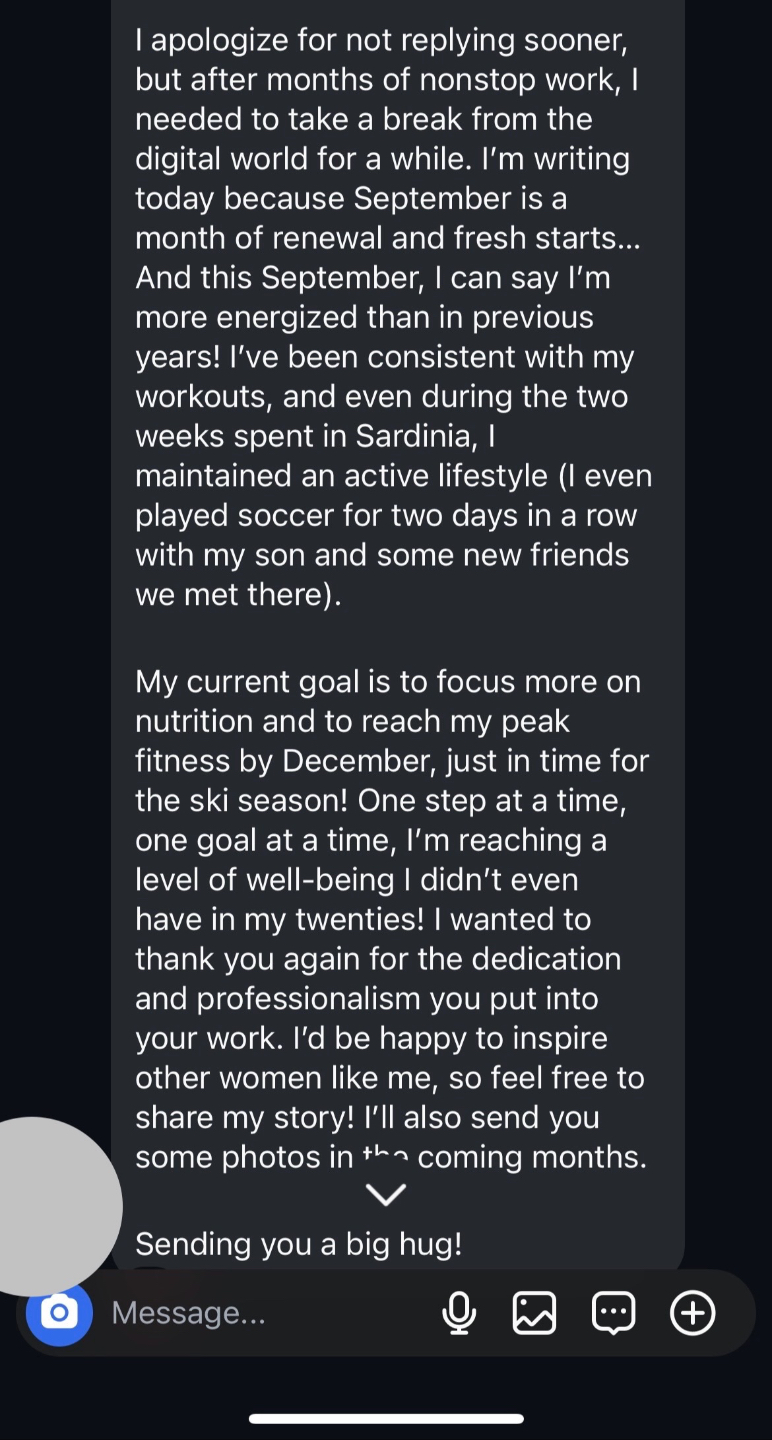Record a voice message with the microphone
The width and height of the screenshot is (772, 1440).
coord(459,1312)
